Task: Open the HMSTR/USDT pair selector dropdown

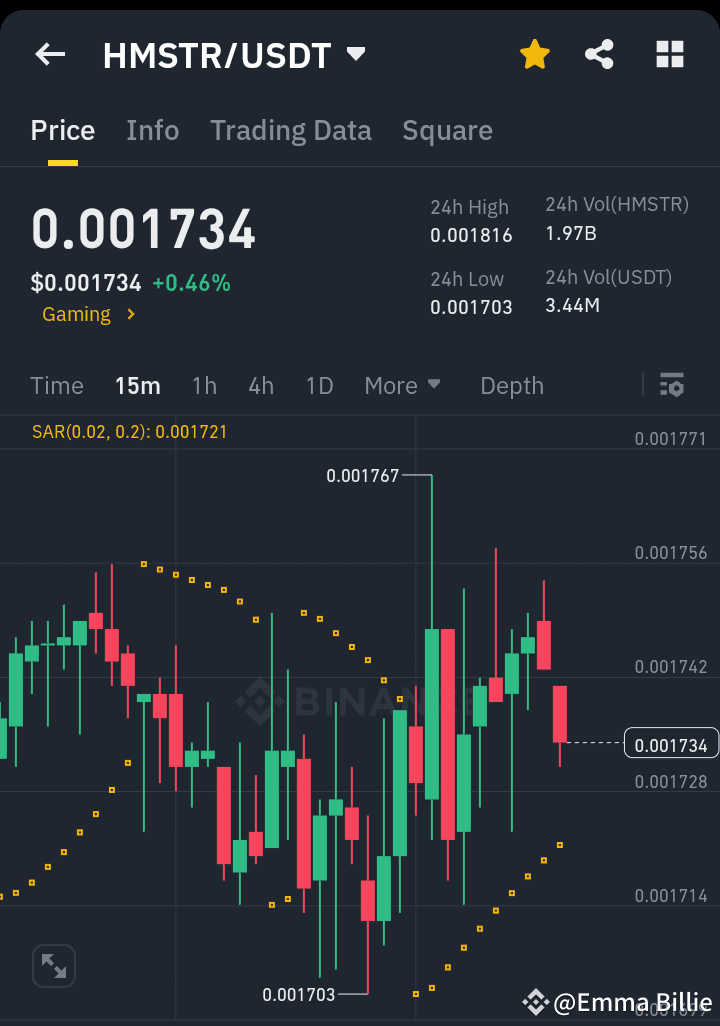Action: [x=355, y=55]
